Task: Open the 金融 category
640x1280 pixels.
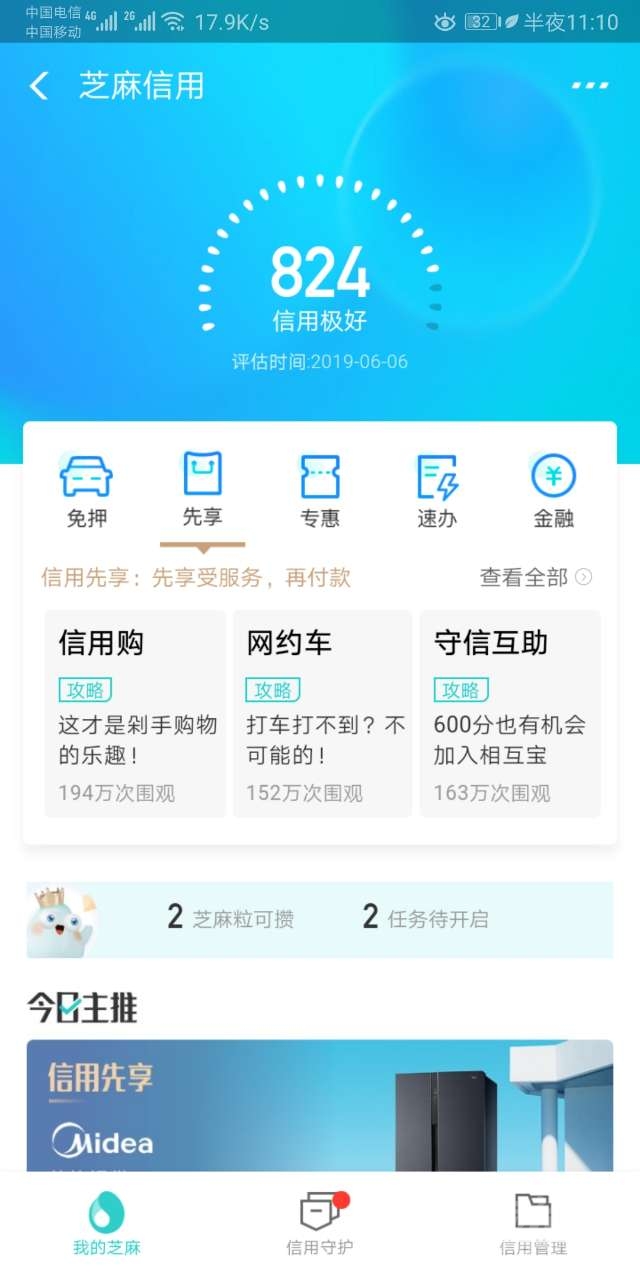Action: 553,491
